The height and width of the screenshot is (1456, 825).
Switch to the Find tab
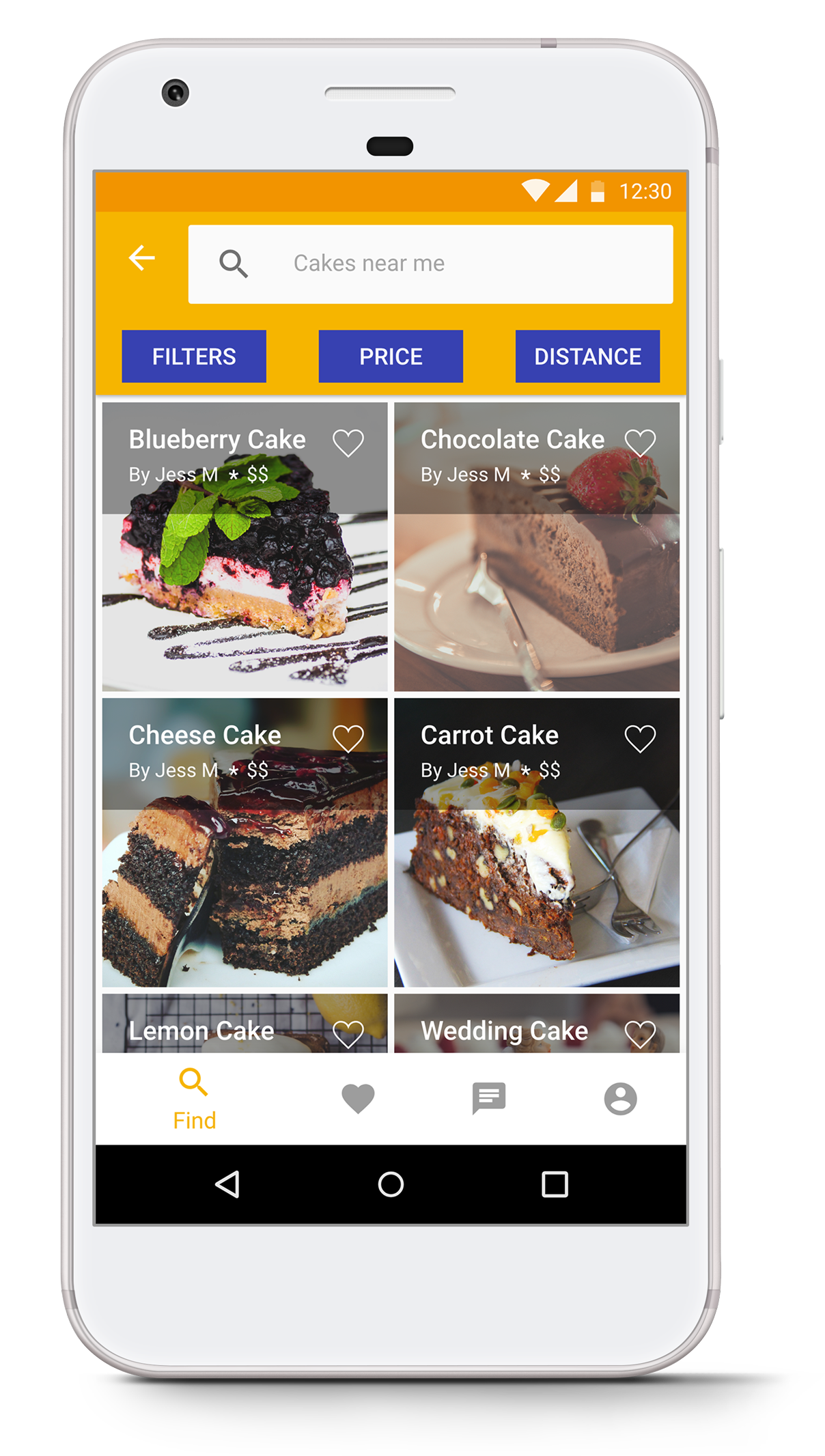click(x=194, y=1098)
